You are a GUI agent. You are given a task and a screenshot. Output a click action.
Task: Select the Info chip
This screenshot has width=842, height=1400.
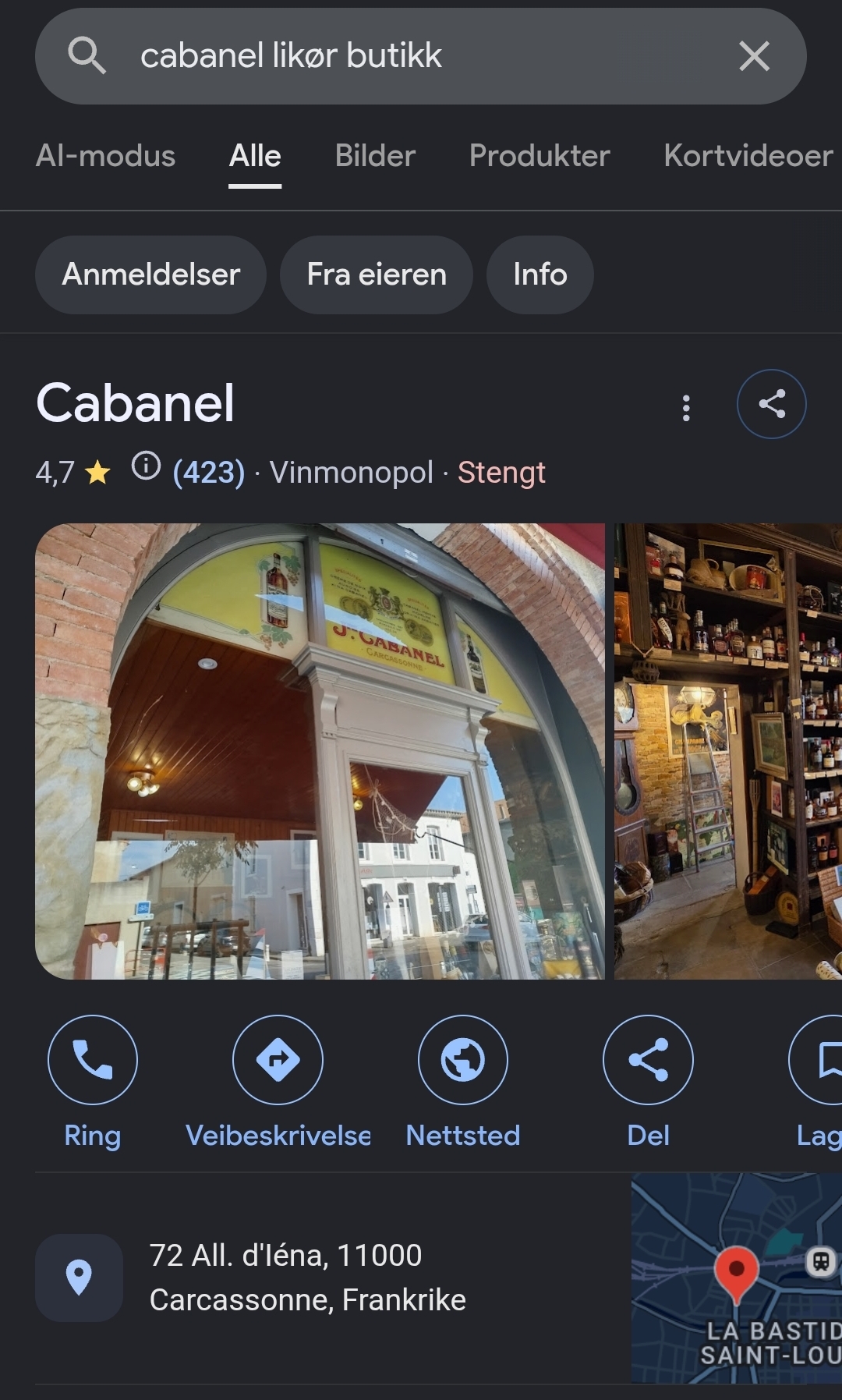(x=540, y=275)
